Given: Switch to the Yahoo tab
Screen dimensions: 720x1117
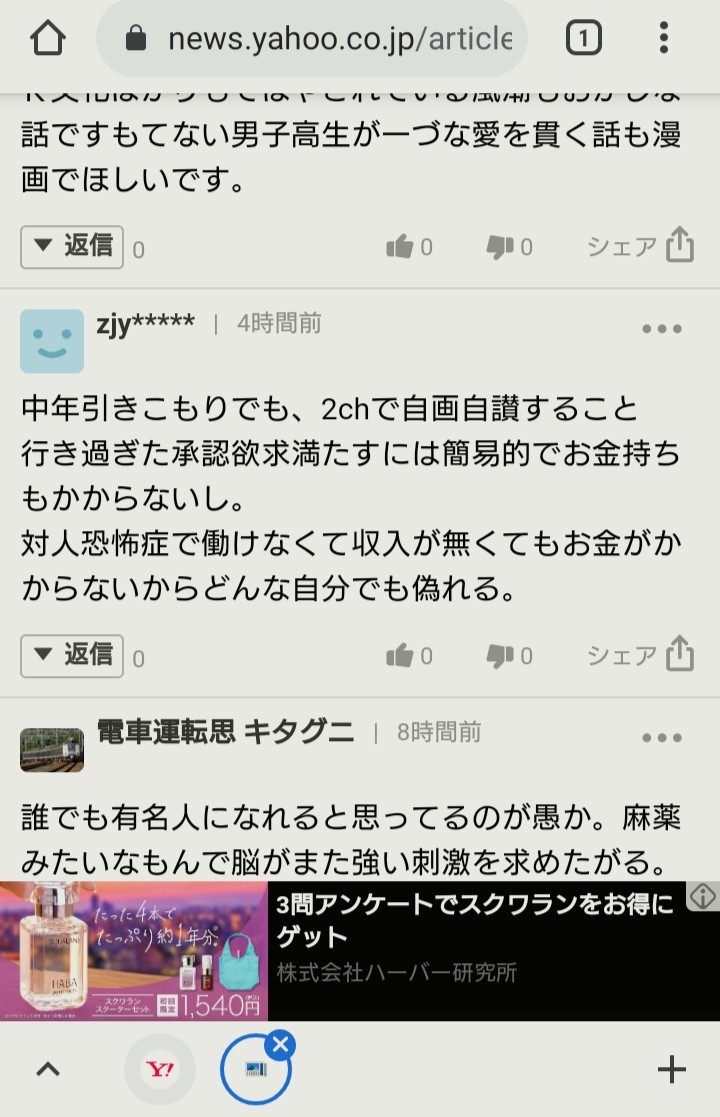Looking at the screenshot, I should pos(160,1069).
